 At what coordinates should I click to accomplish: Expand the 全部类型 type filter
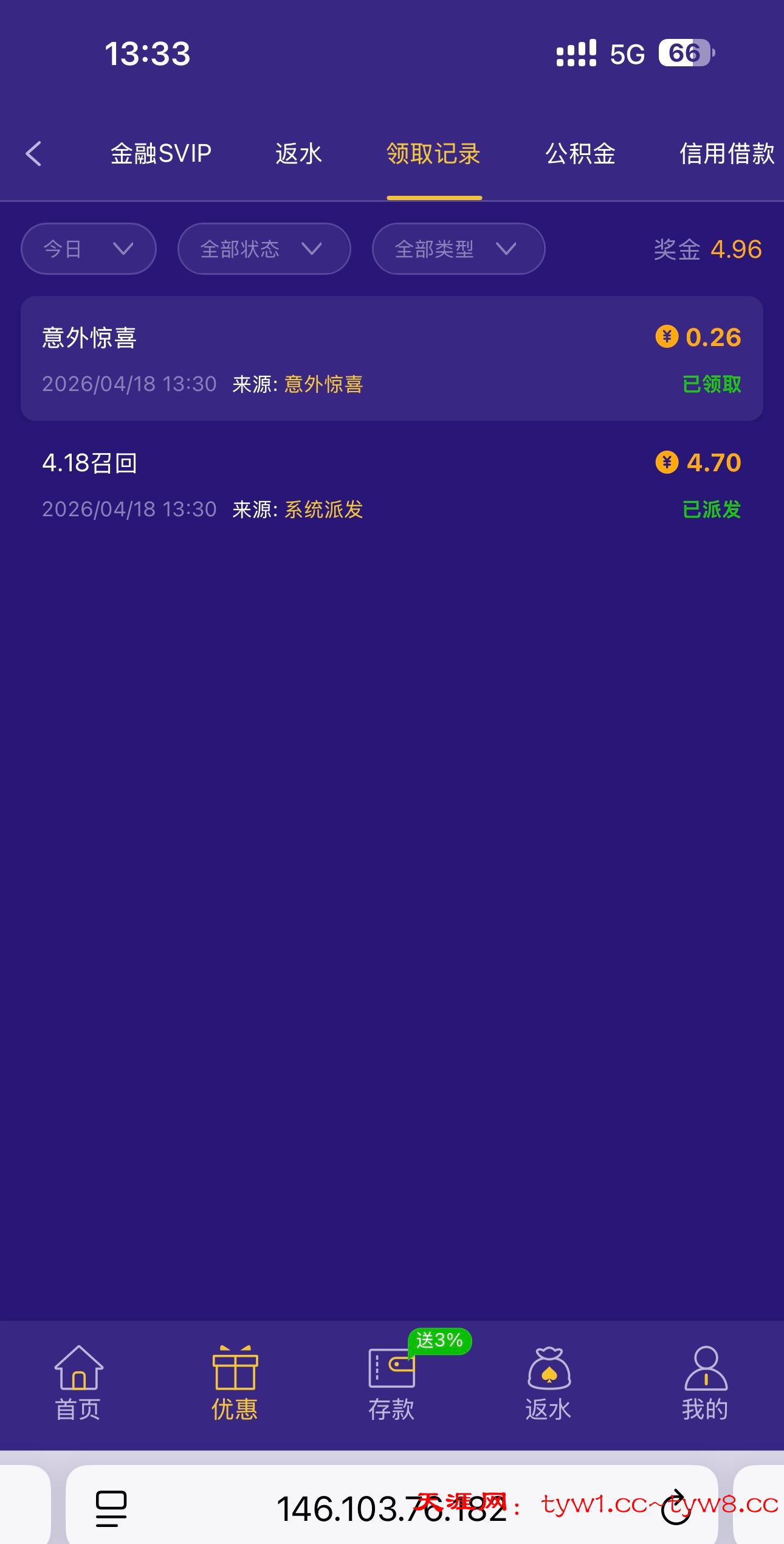tap(458, 249)
